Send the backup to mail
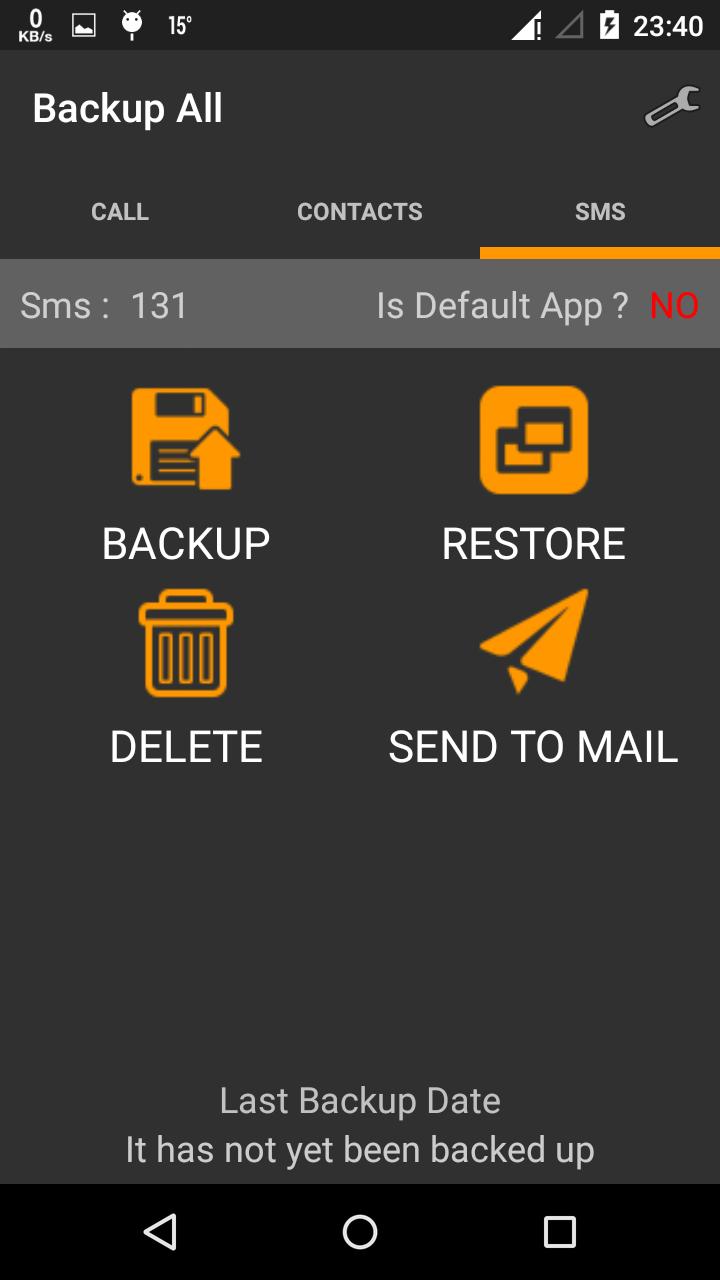The height and width of the screenshot is (1280, 720). coord(533,678)
